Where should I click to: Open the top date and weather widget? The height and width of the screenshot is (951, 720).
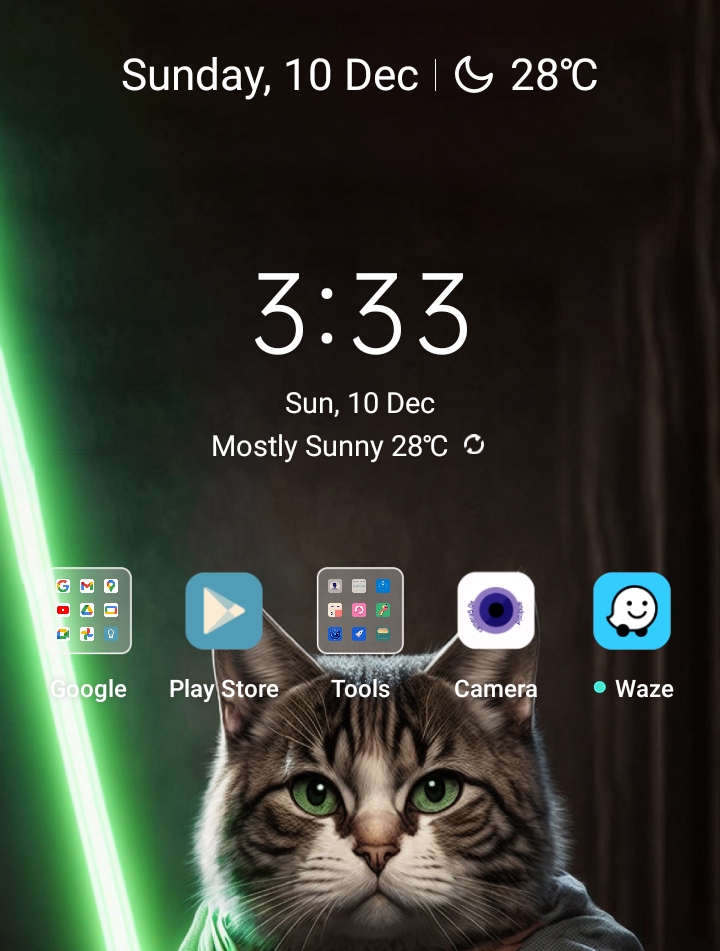tap(360, 76)
